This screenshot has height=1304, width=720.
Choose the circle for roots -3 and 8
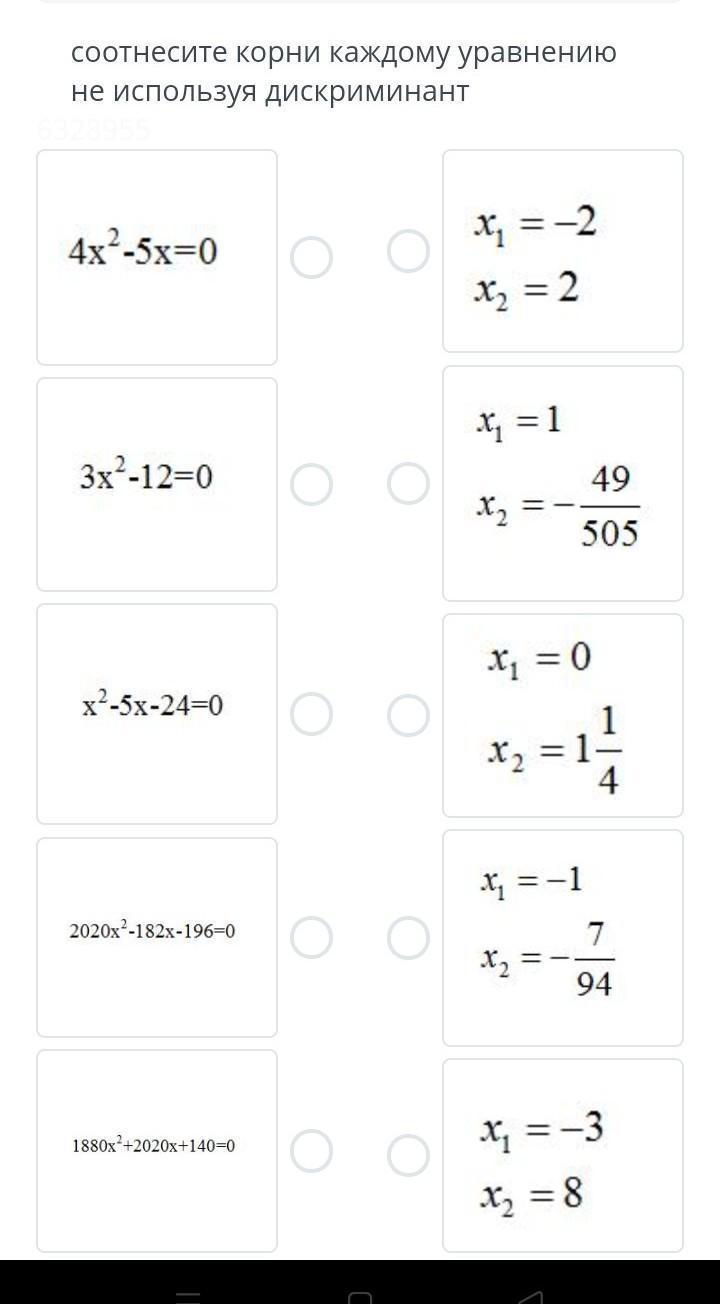click(408, 1155)
